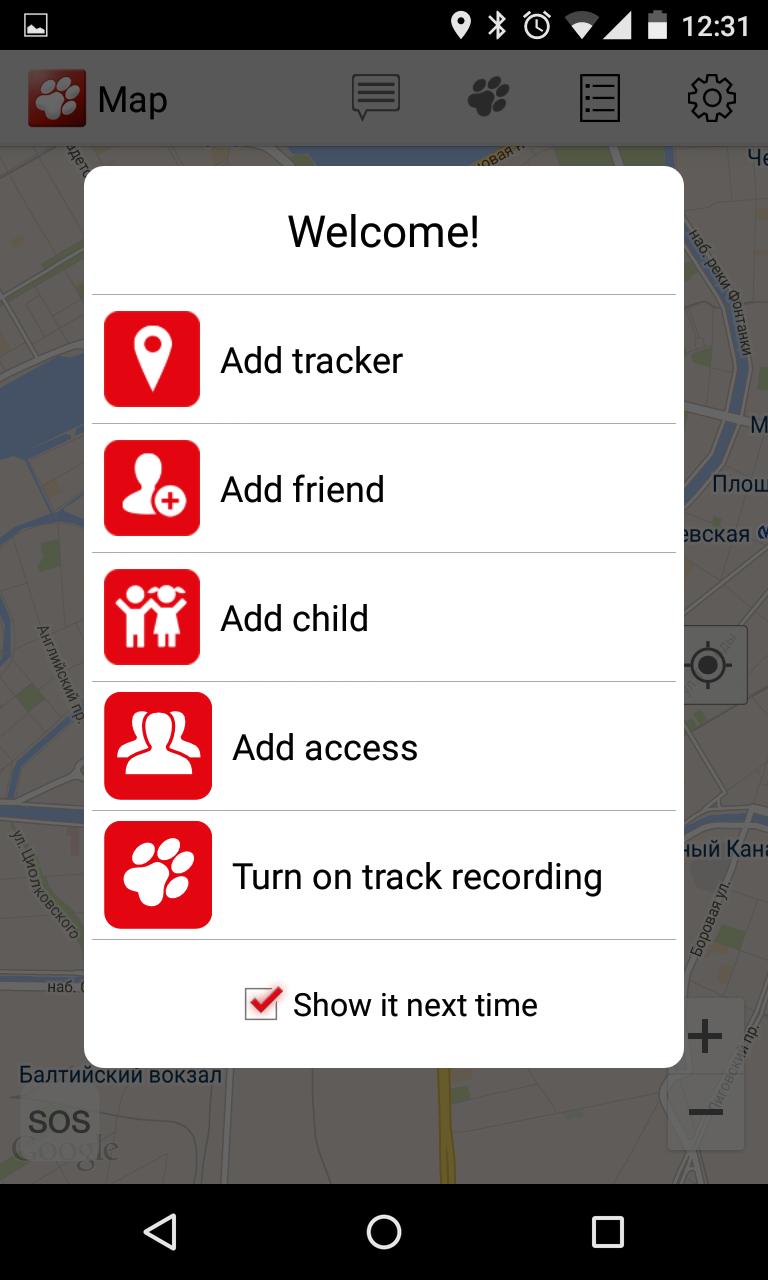Go to the home screen

384,1232
